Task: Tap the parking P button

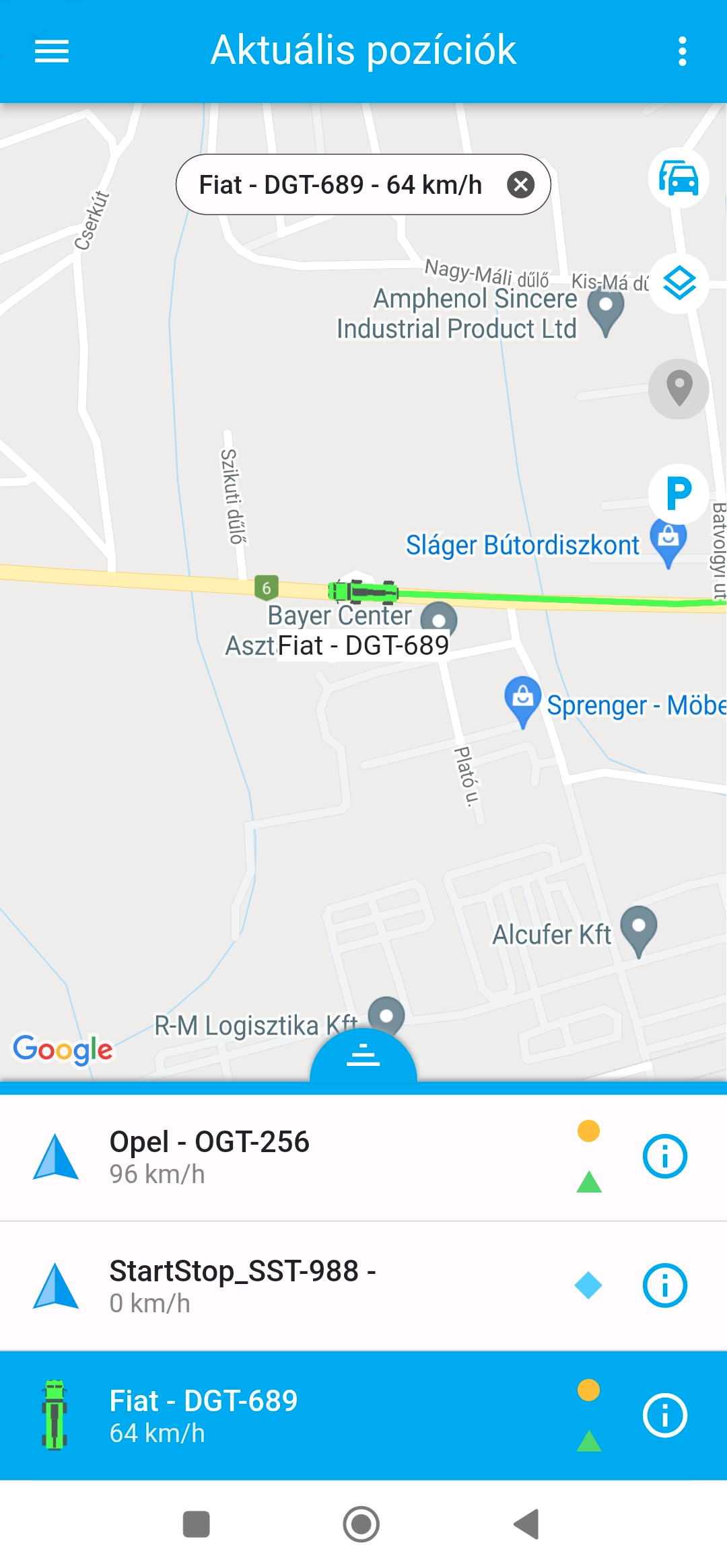Action: click(679, 493)
